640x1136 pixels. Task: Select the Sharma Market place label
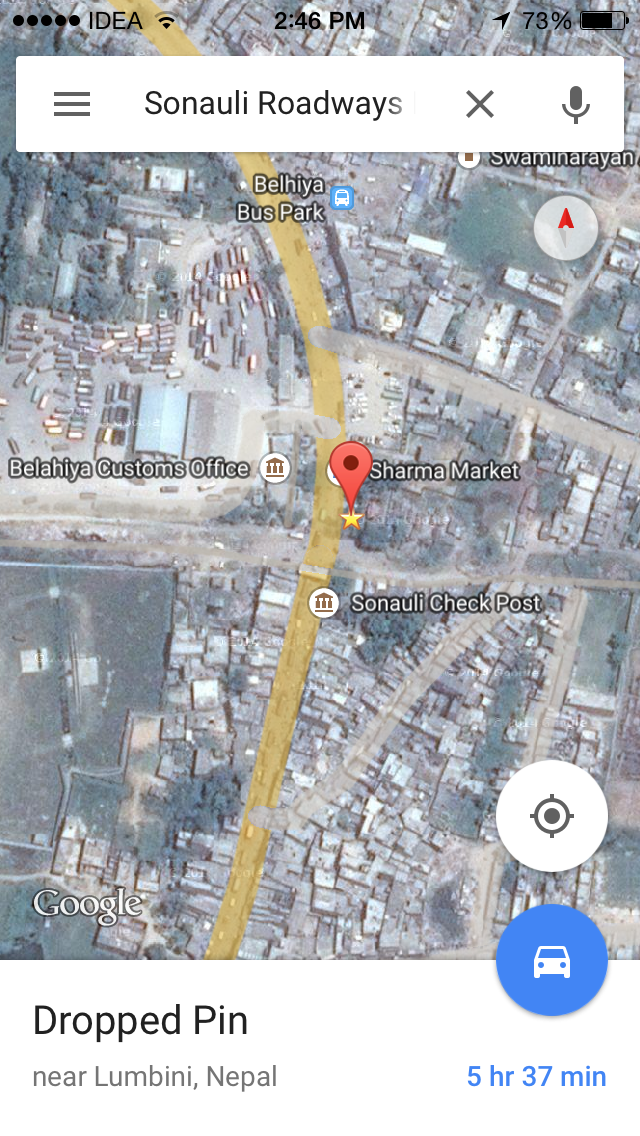(444, 470)
